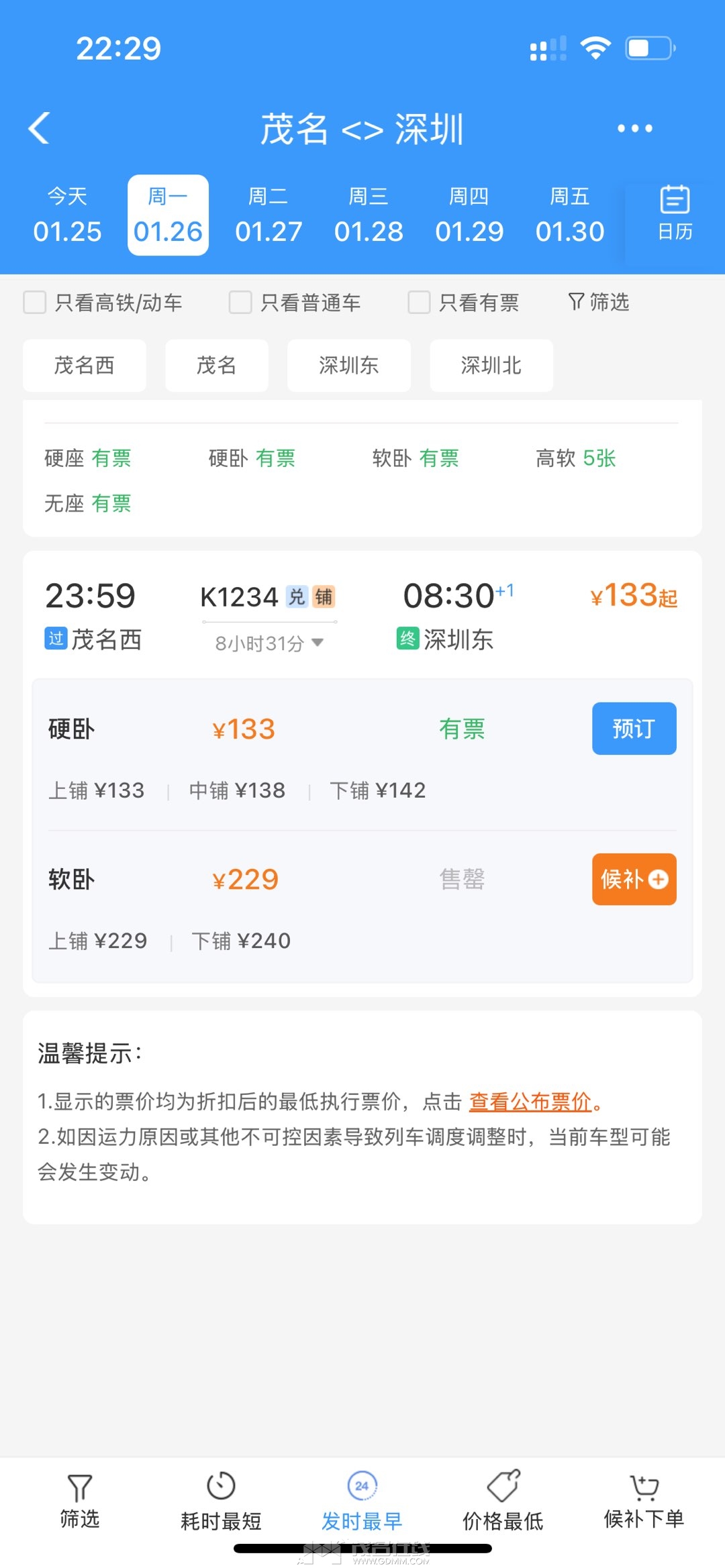Open 筛选 next to the 只看有票 checkbox
This screenshot has height=1568, width=725.
(599, 303)
